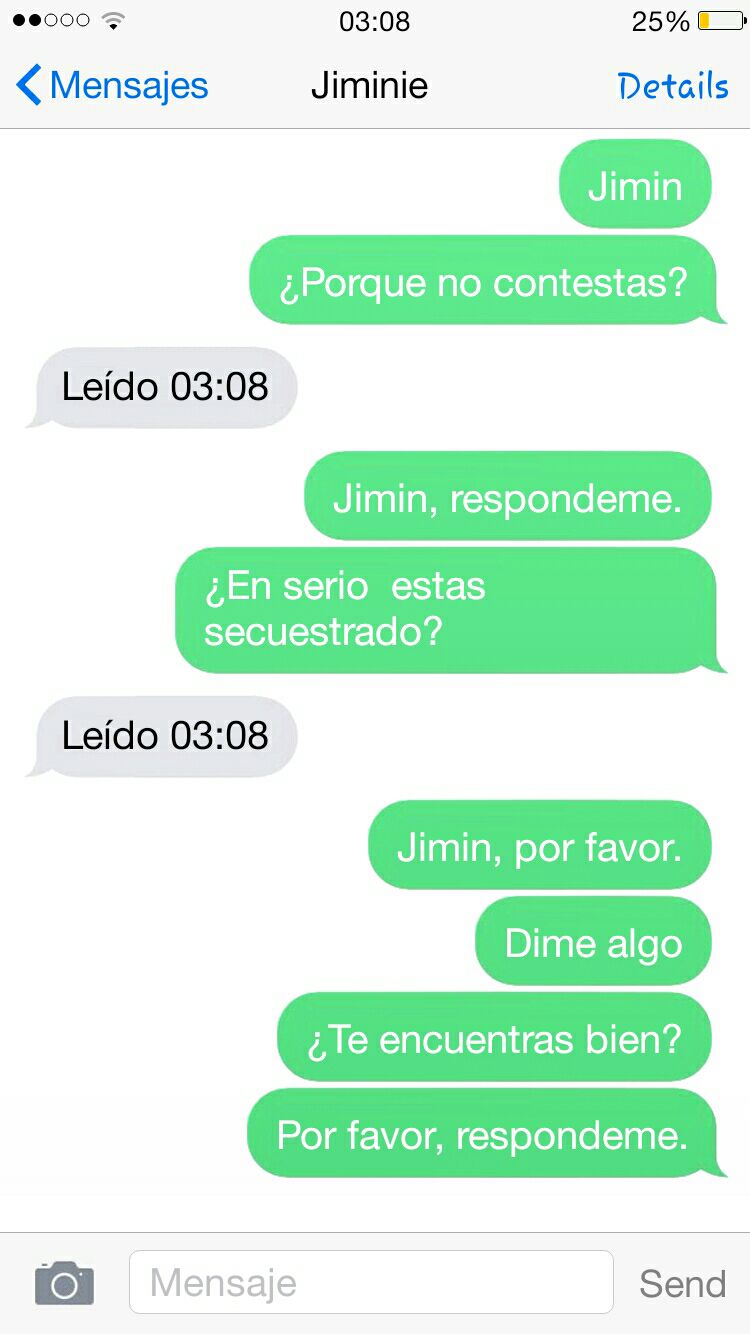Screen dimensions: 750x1334
Task: Open Details for Jiminie
Action: pyautogui.click(x=673, y=86)
